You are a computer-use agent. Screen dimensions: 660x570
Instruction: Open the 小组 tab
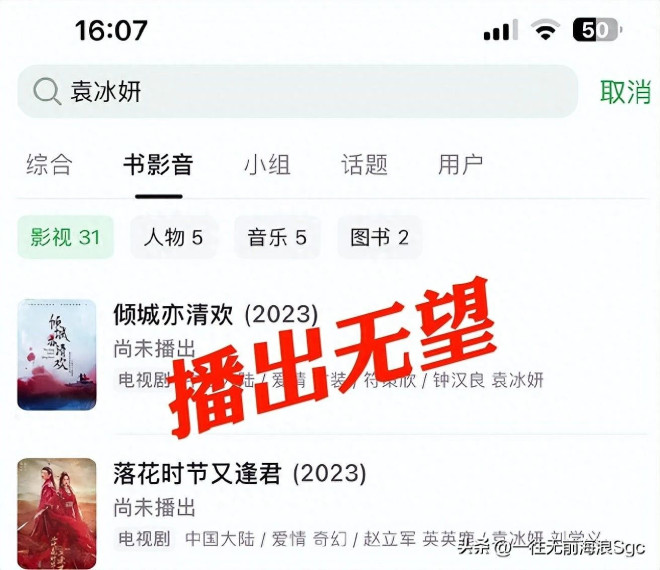coord(267,164)
